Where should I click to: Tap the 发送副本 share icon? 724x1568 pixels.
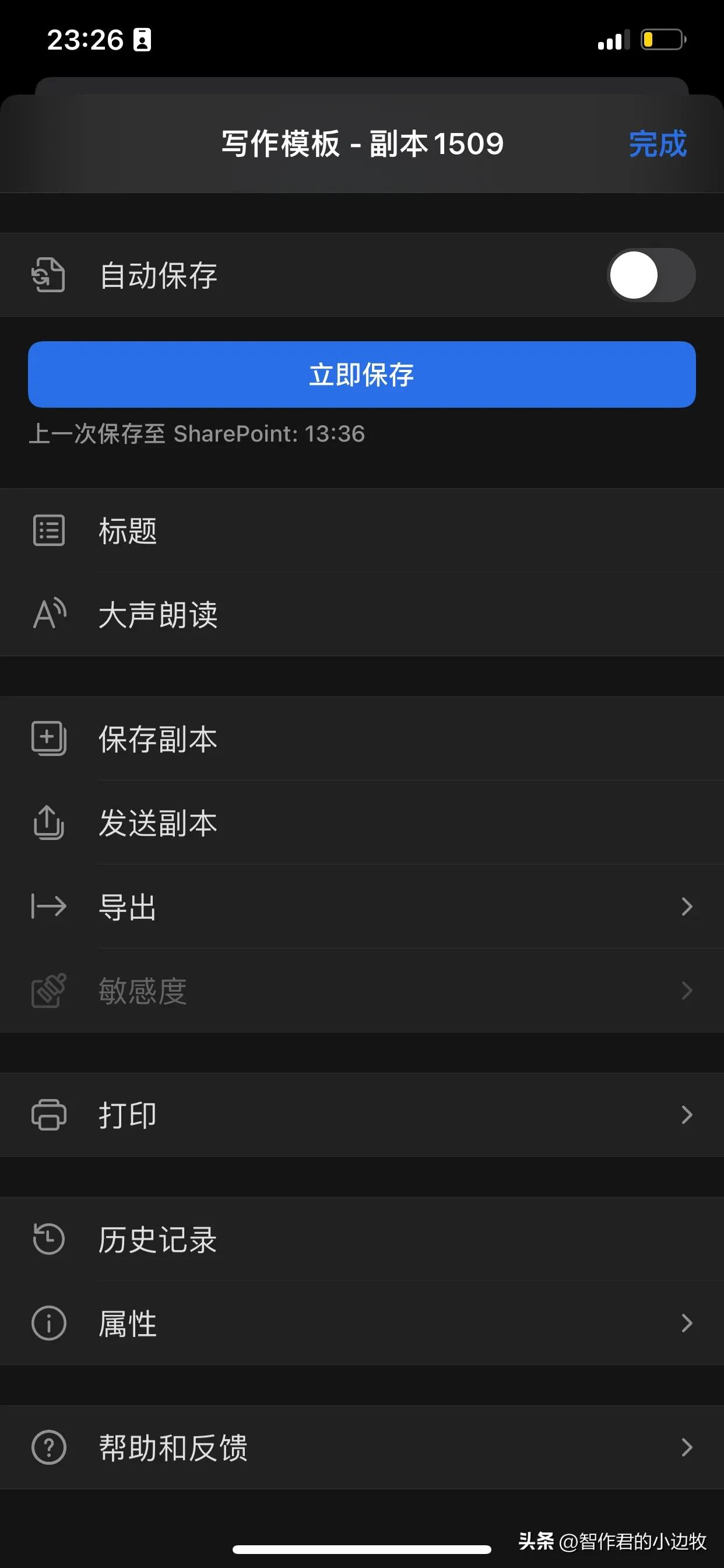[47, 824]
